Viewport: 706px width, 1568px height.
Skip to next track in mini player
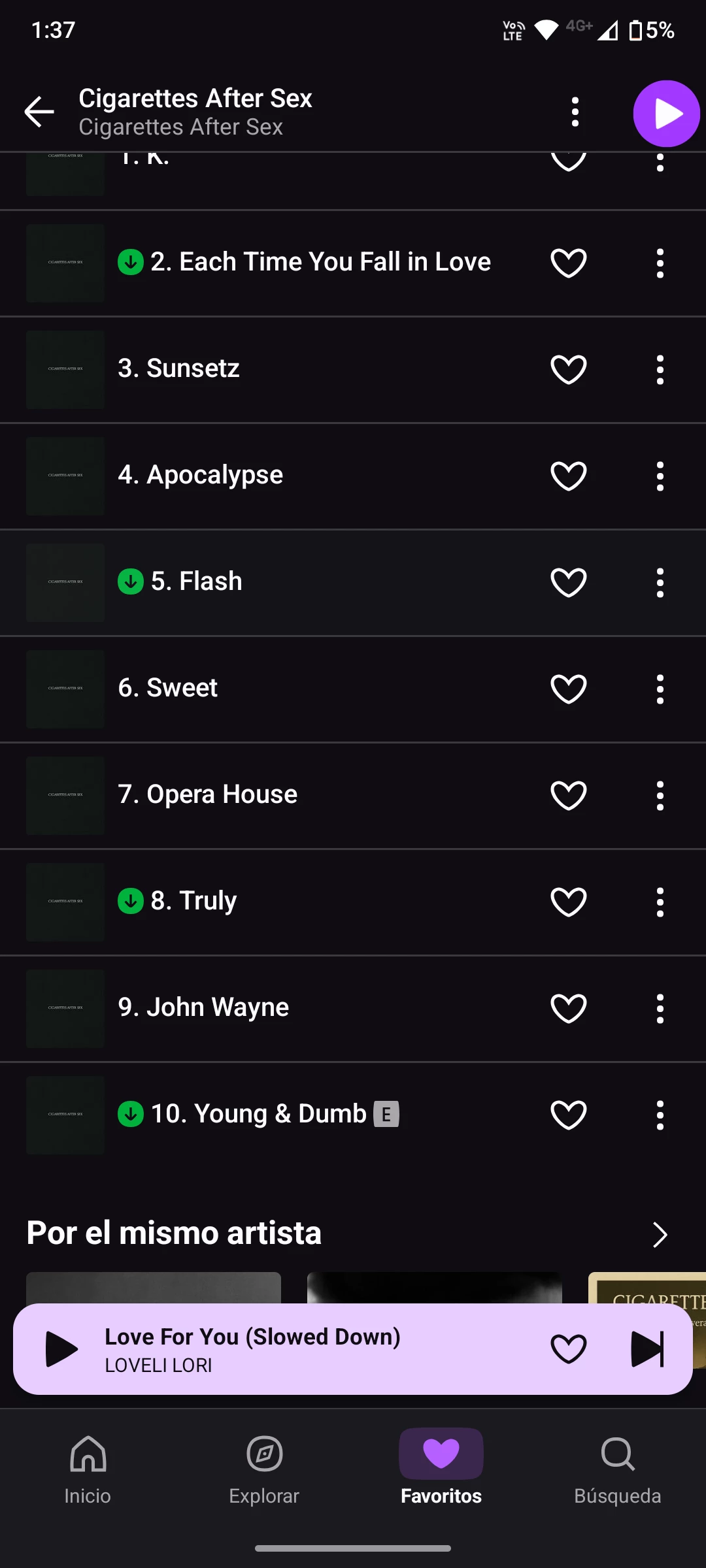click(x=647, y=1349)
